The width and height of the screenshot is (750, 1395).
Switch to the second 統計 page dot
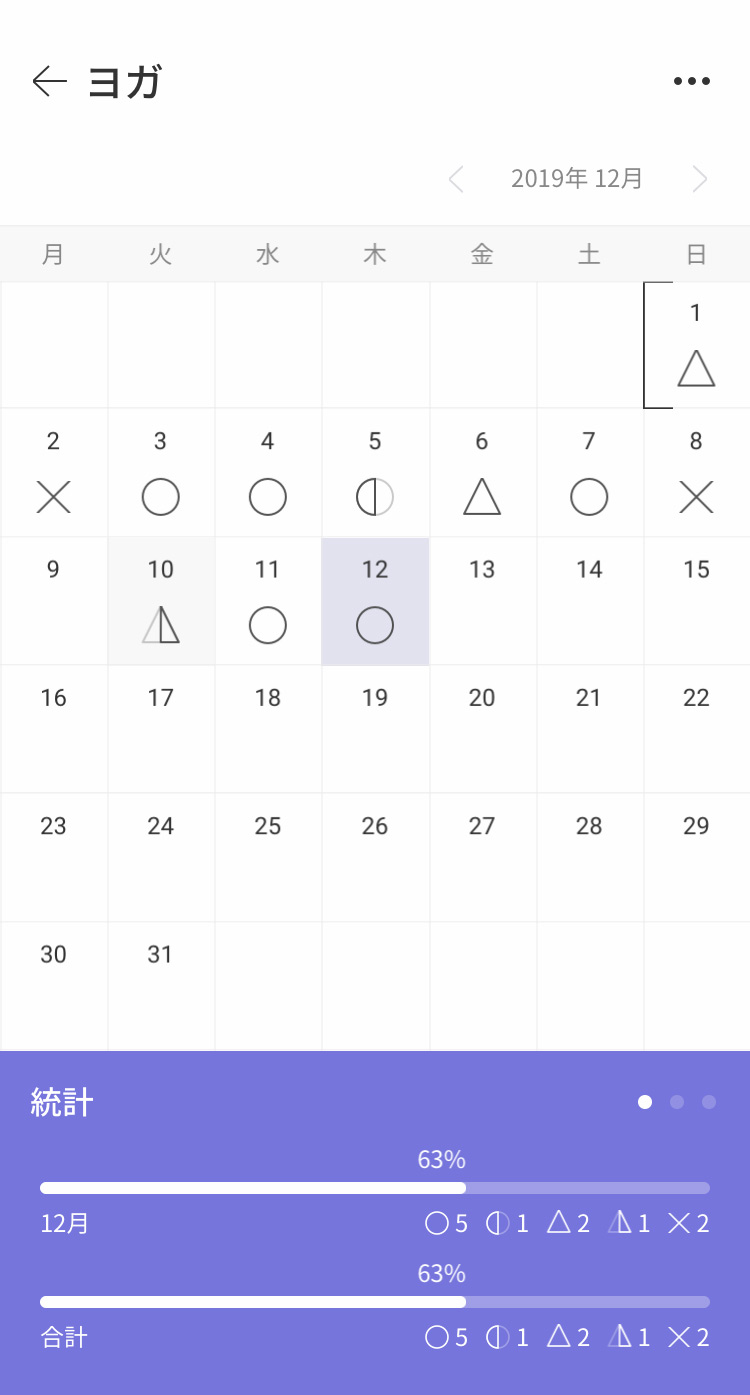click(677, 1102)
